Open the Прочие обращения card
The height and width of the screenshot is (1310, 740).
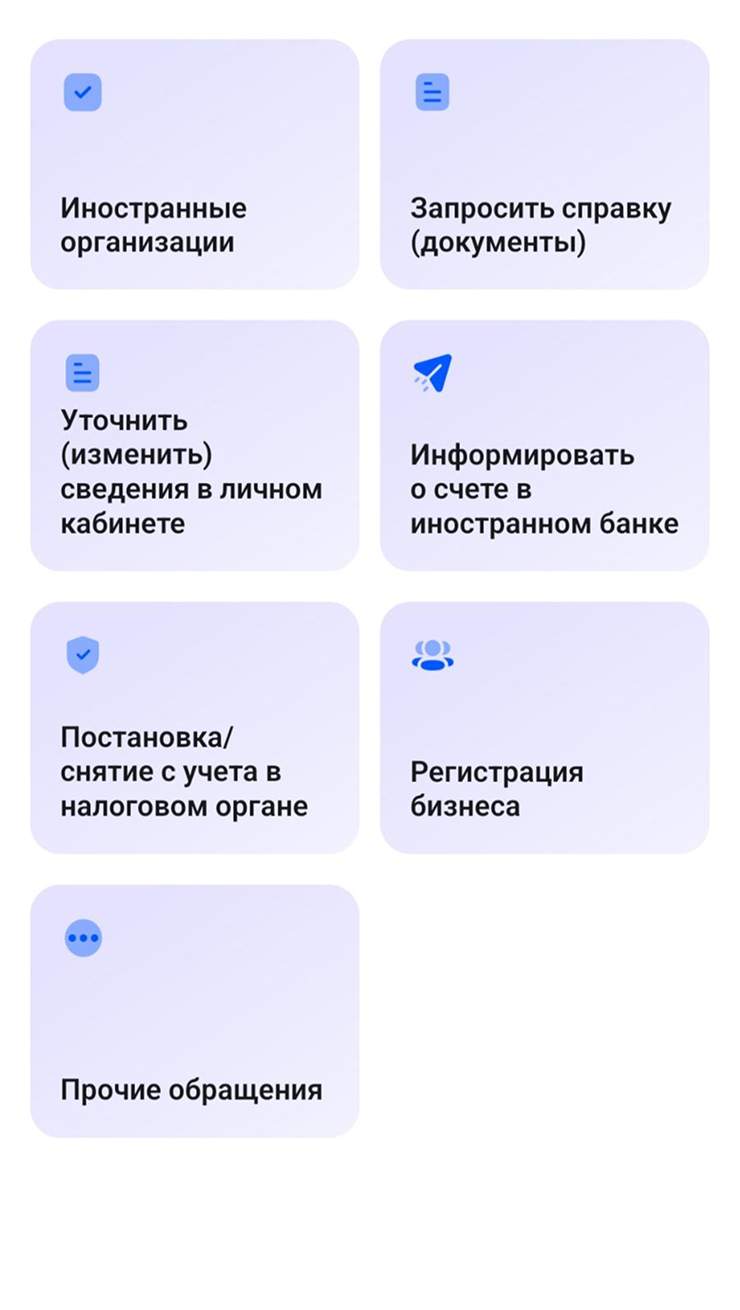(x=194, y=1010)
